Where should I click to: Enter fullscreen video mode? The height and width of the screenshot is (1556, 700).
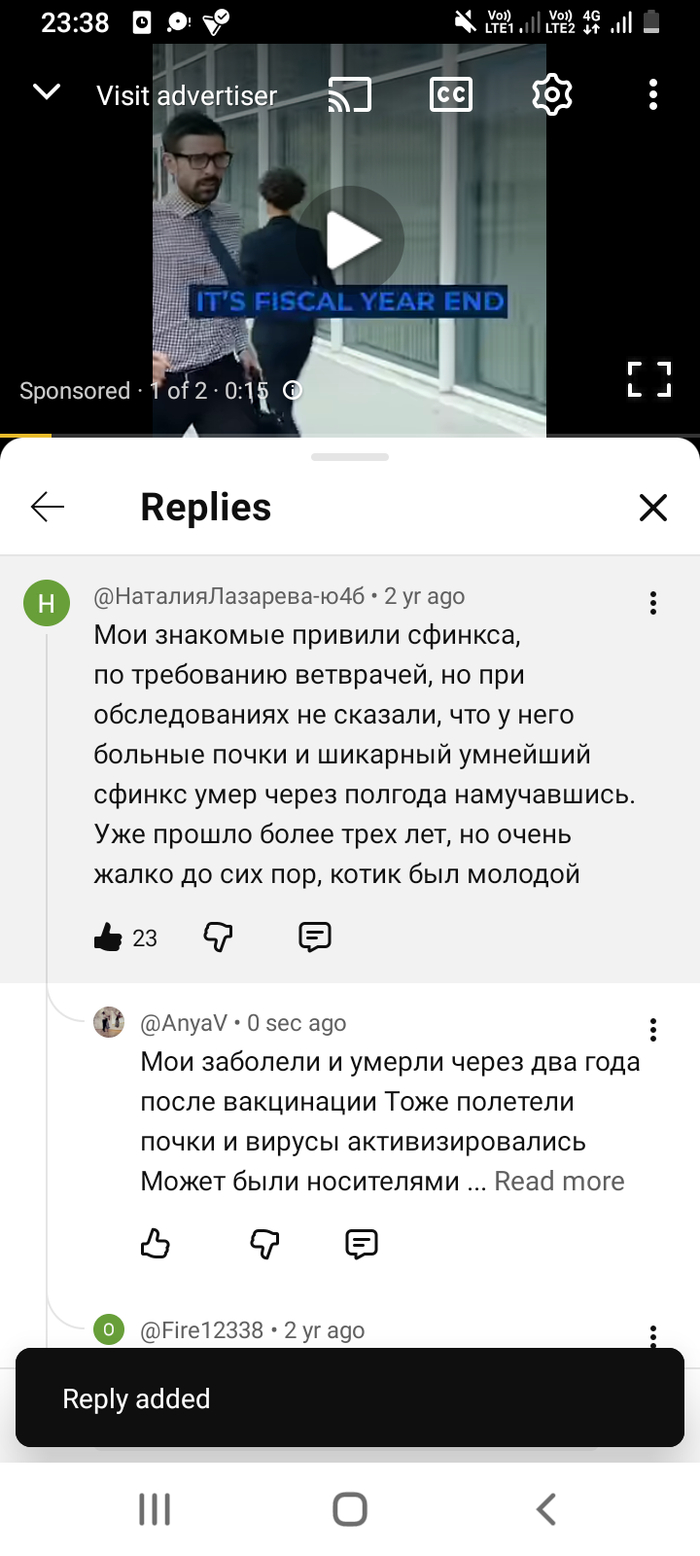pos(648,380)
